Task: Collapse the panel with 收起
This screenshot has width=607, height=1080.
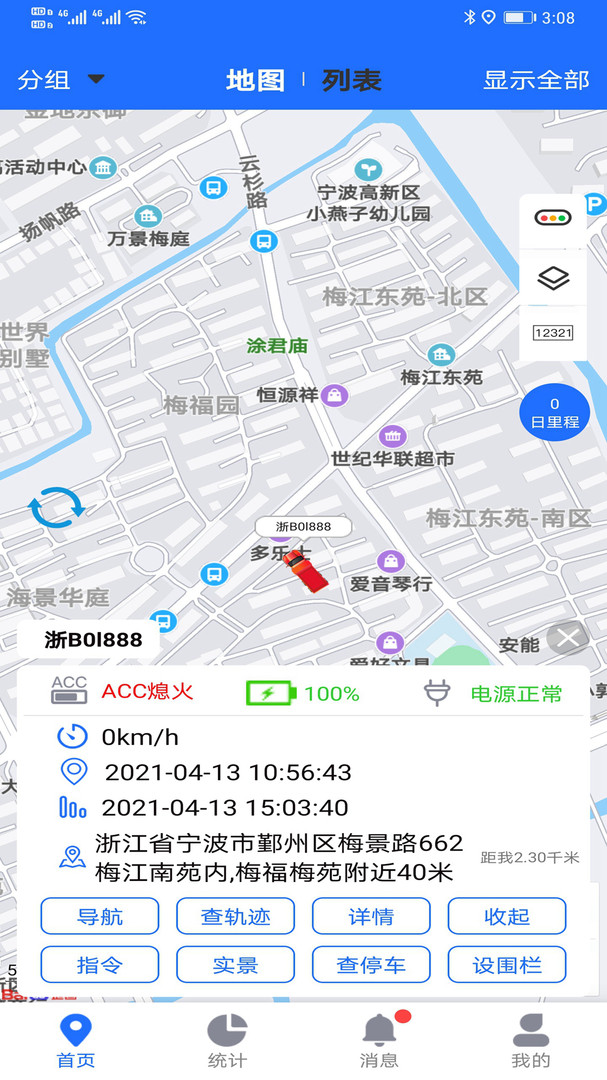Action: click(x=507, y=916)
